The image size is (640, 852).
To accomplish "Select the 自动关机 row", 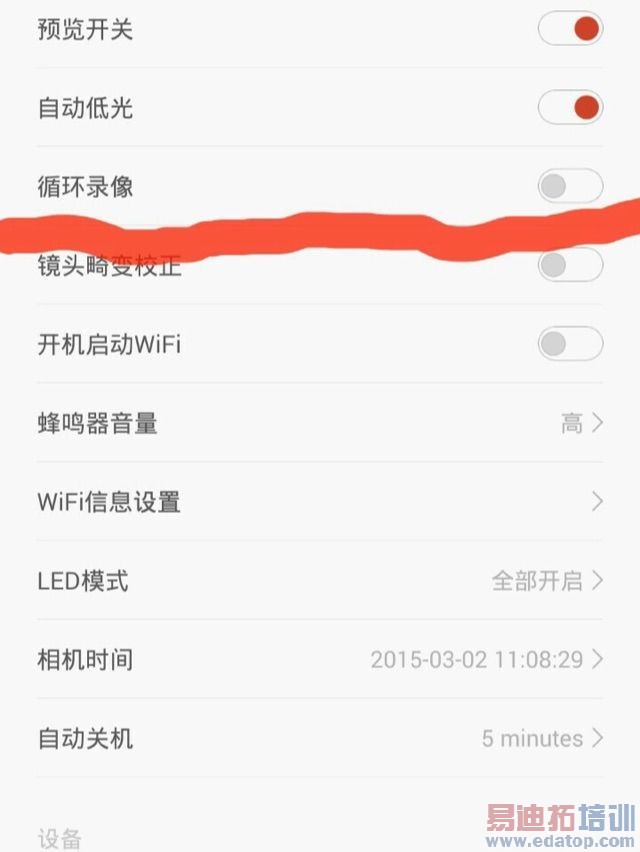I will pyautogui.click(x=320, y=739).
